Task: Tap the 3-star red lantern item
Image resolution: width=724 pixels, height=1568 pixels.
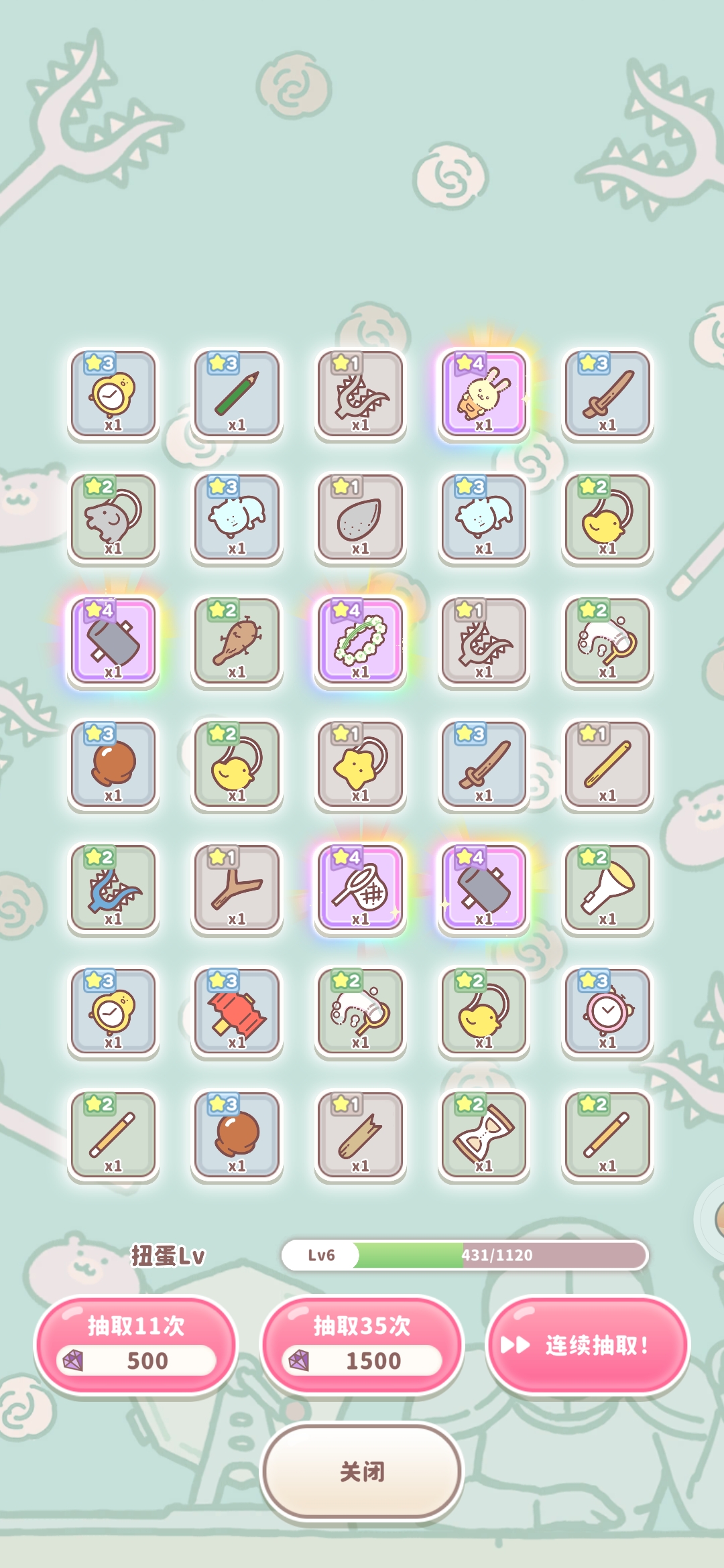Action: [237, 1012]
